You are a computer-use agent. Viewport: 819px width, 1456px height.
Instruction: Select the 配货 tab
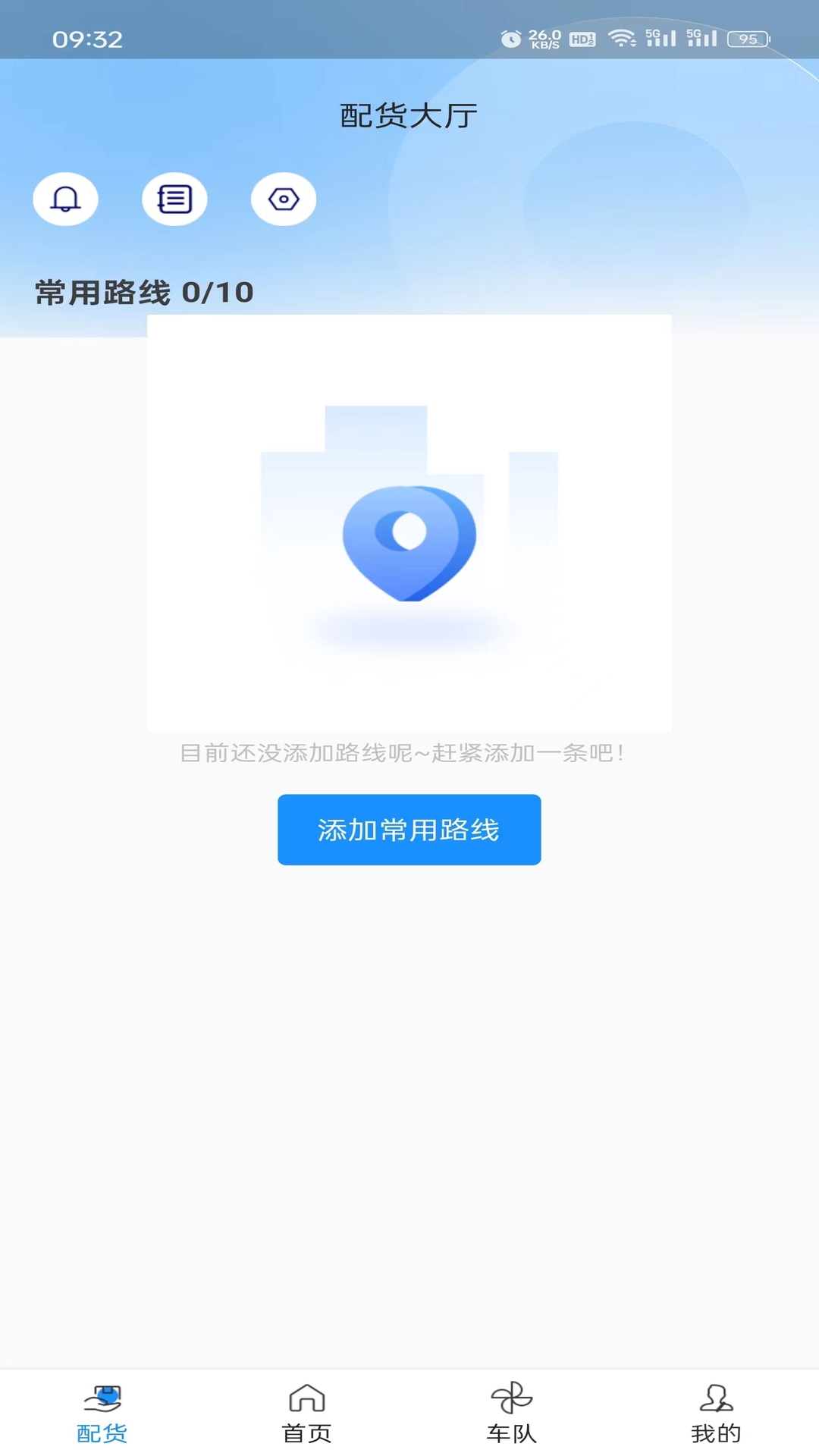click(102, 1414)
